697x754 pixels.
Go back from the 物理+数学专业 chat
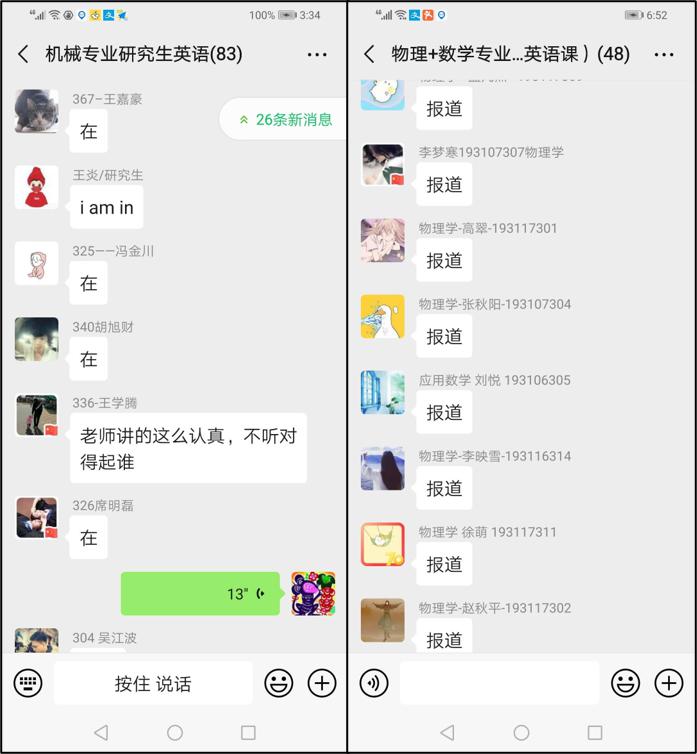point(370,54)
